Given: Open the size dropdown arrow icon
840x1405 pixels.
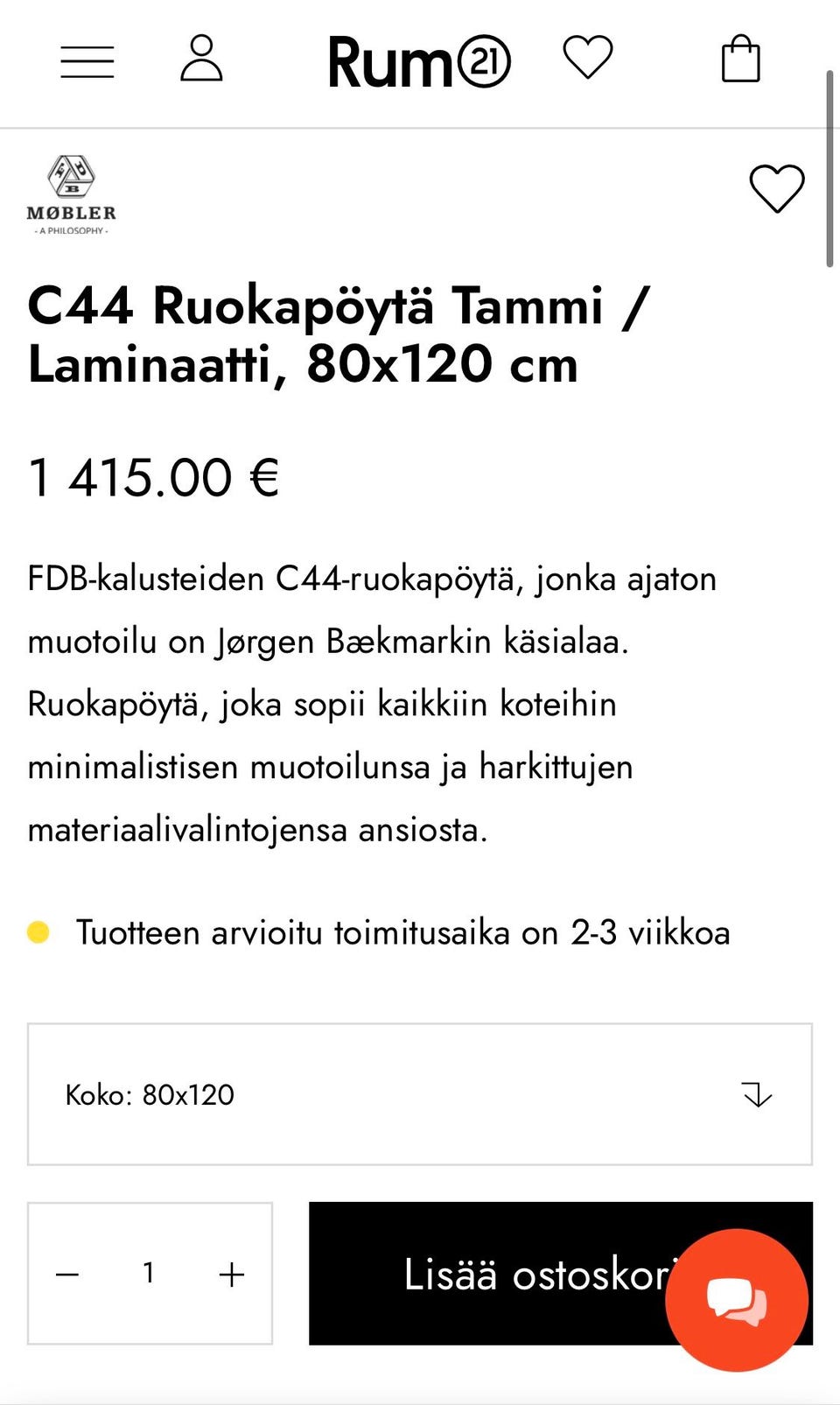Looking at the screenshot, I should 758,1094.
